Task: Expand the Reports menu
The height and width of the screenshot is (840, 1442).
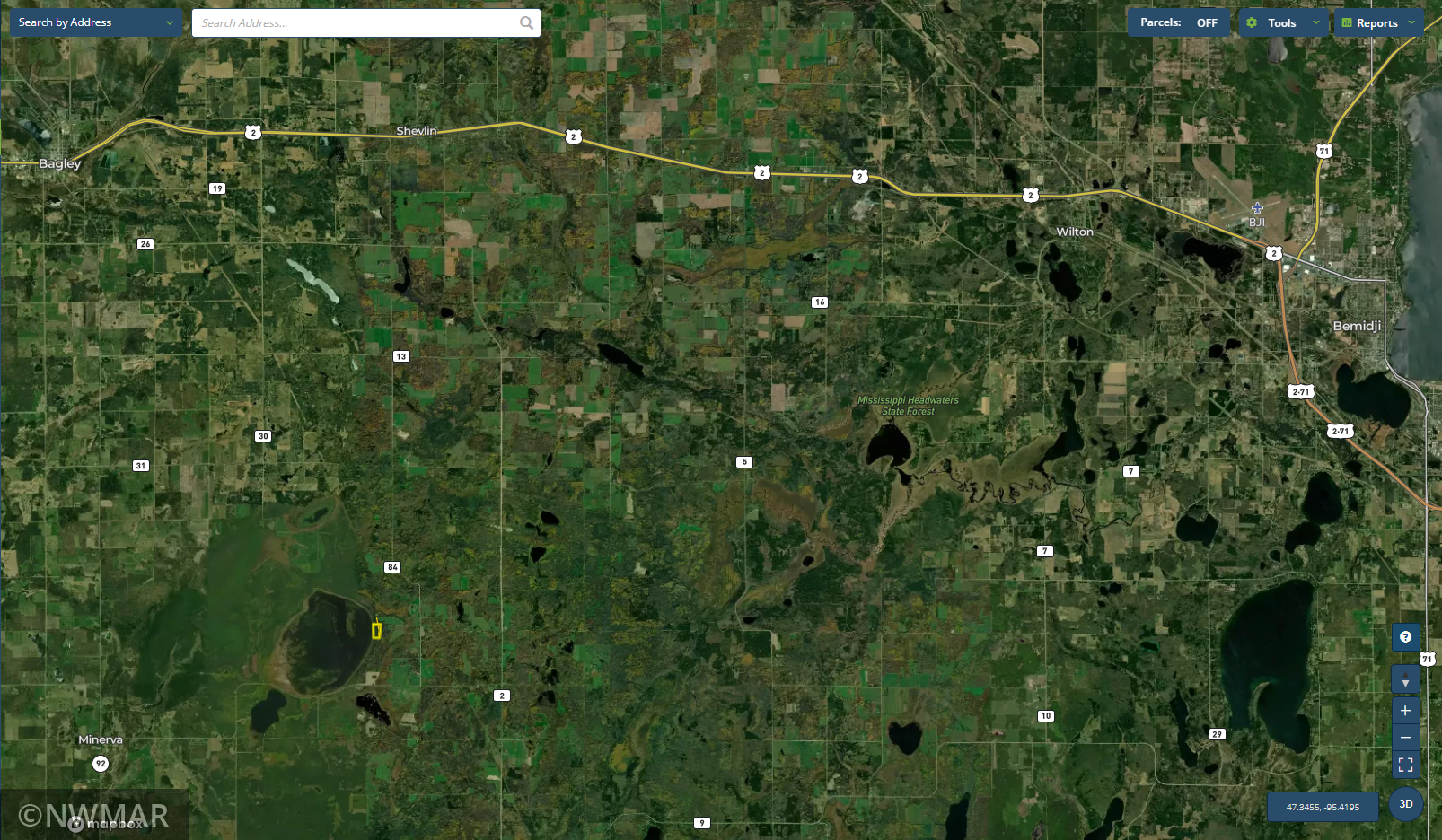Action: (1377, 22)
